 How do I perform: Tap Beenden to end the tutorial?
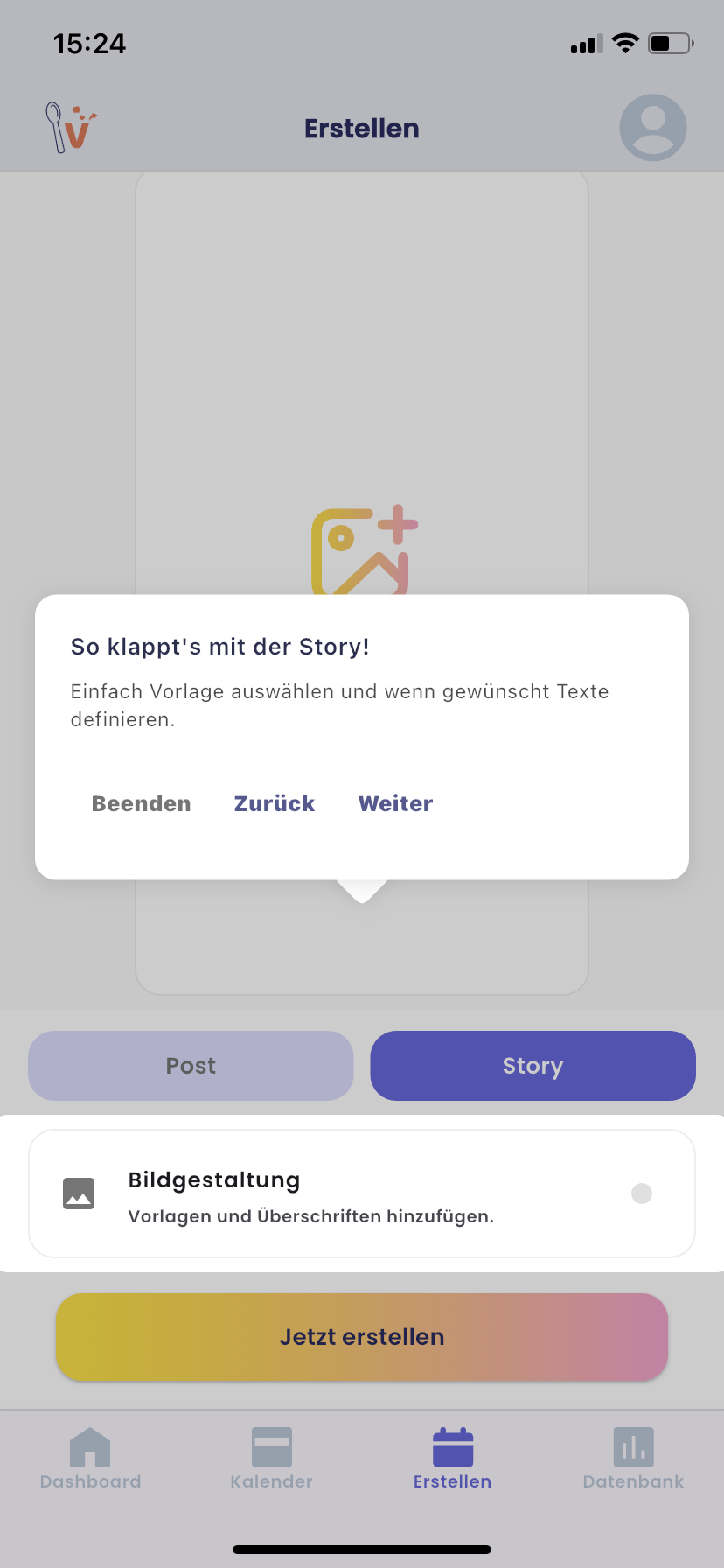141,803
